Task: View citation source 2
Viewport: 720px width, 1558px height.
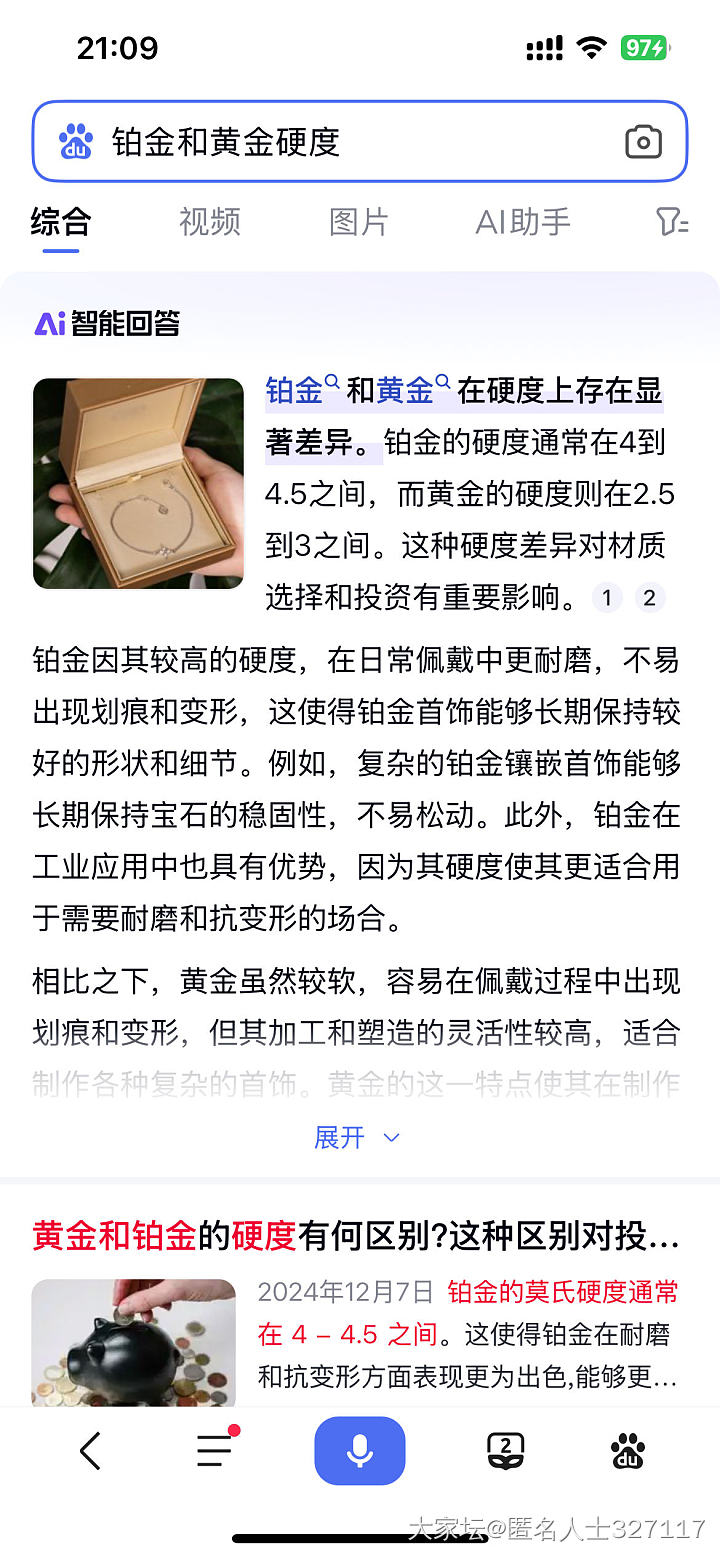Action: (x=649, y=598)
